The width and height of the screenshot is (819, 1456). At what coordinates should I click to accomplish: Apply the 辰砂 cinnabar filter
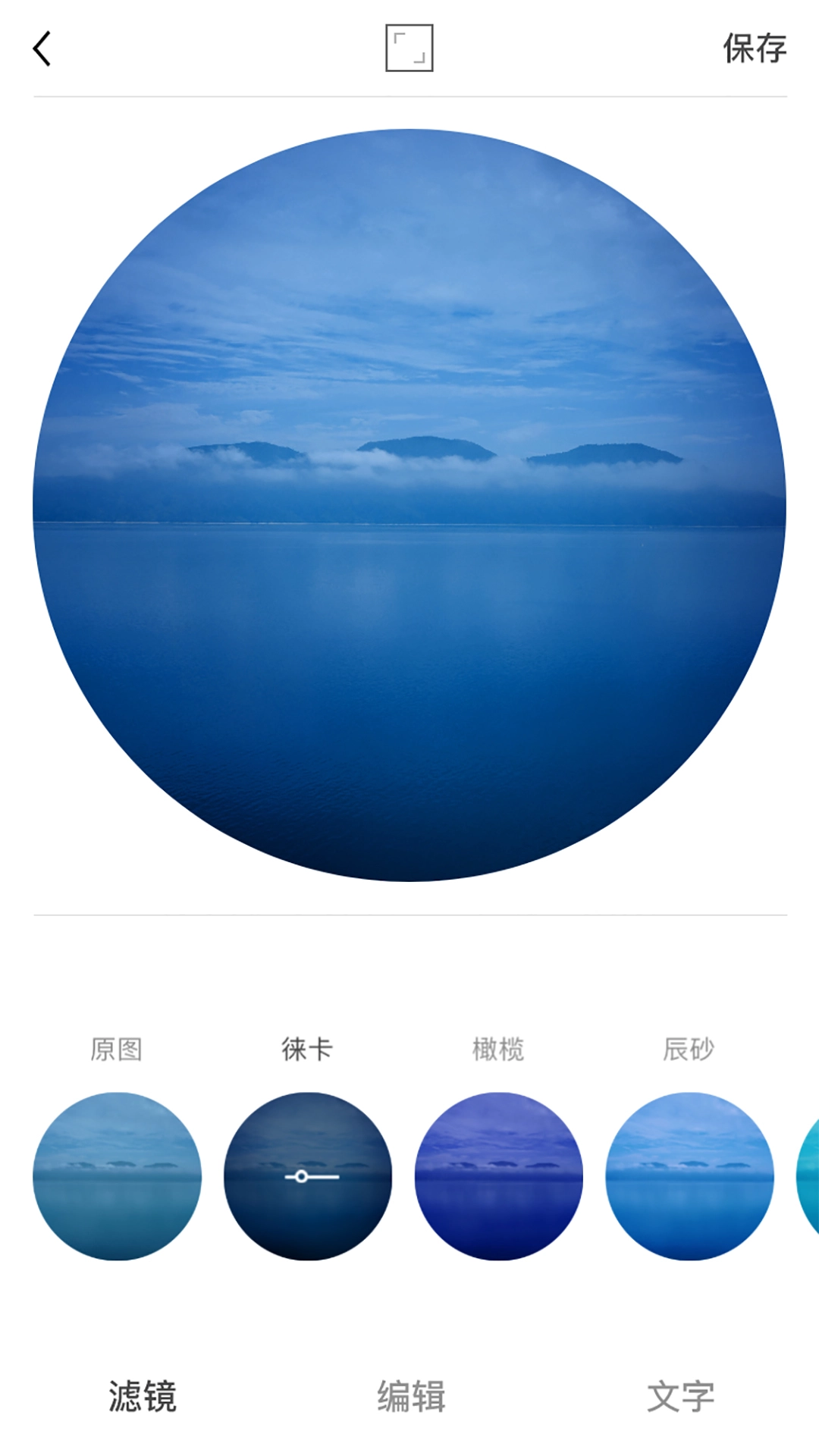[688, 1175]
